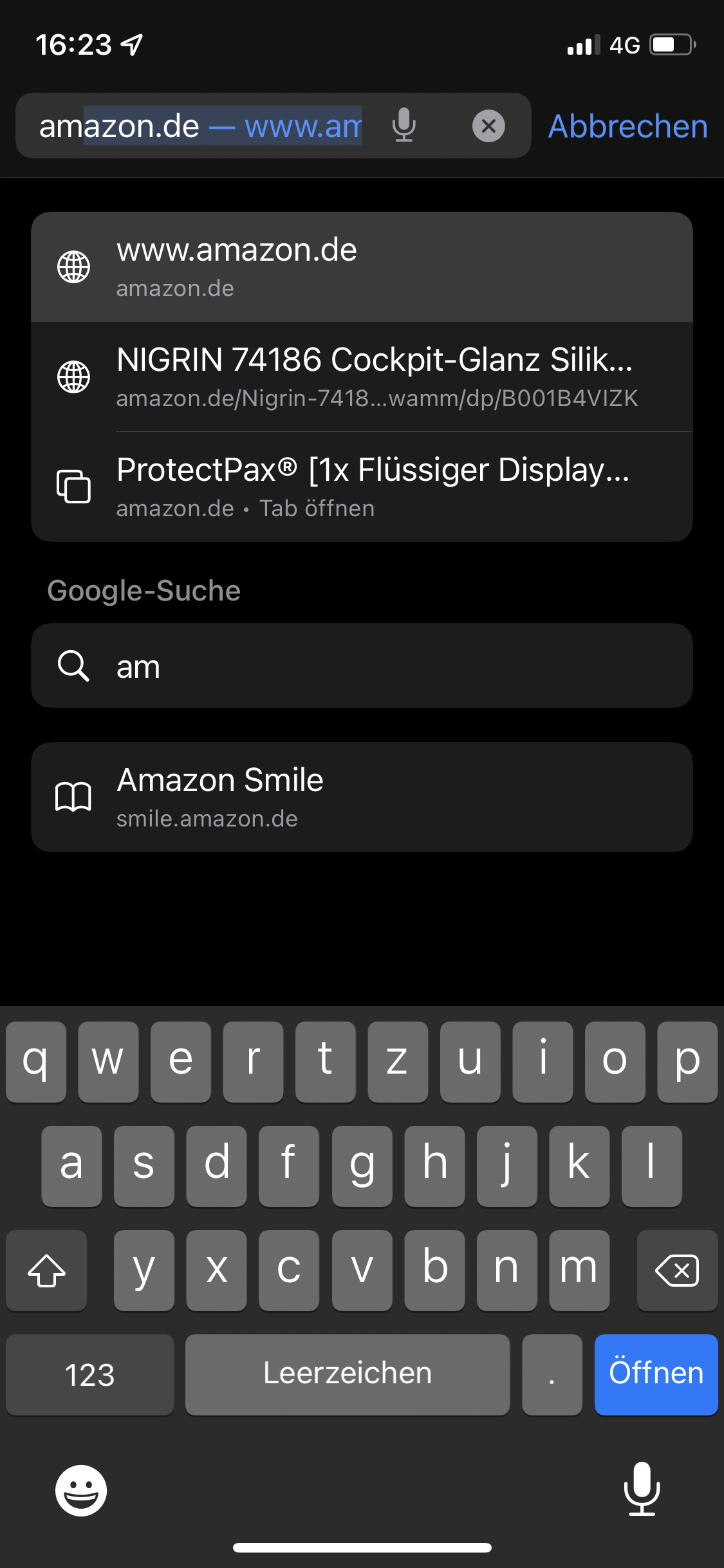Hit the backspace key
The image size is (724, 1568).
point(677,1271)
